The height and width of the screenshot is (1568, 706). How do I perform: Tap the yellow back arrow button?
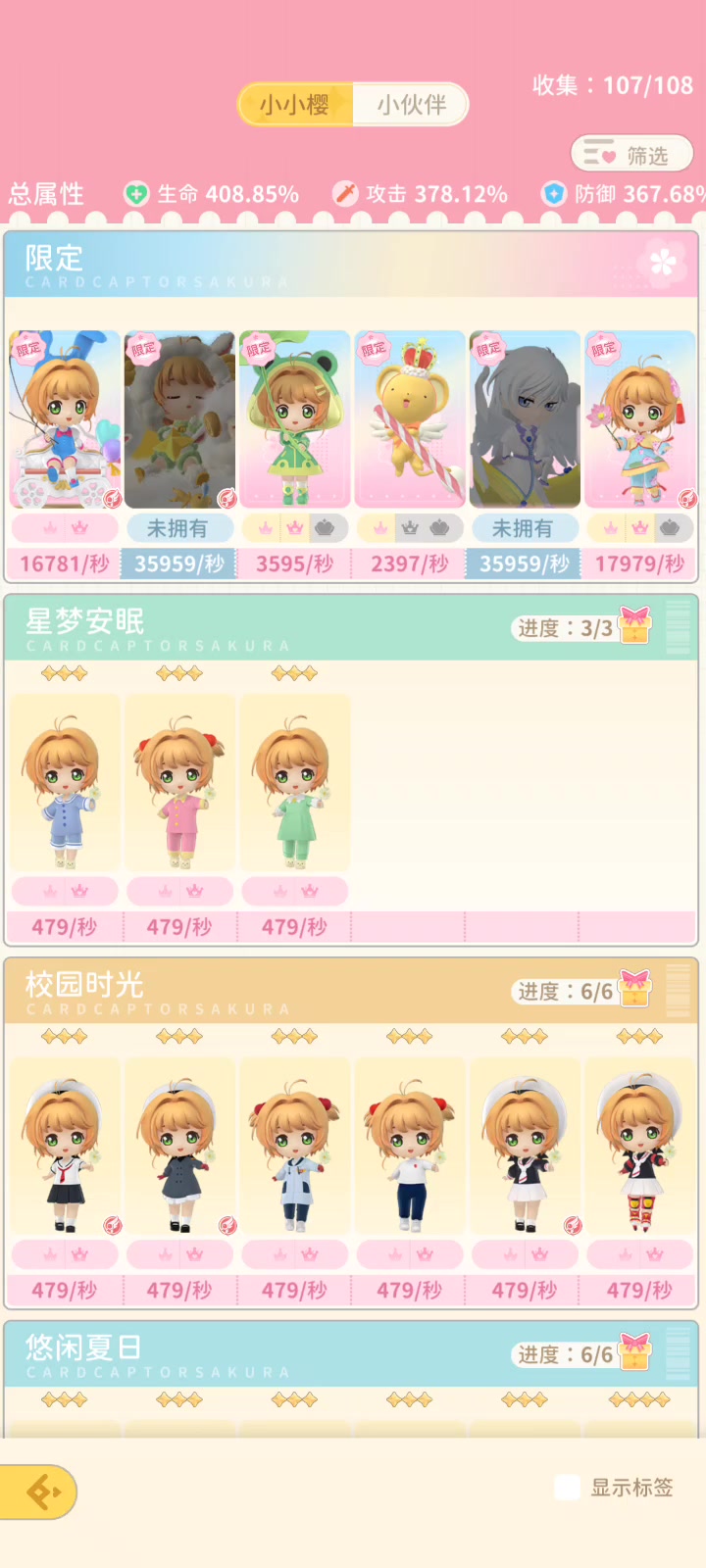coord(37,1493)
